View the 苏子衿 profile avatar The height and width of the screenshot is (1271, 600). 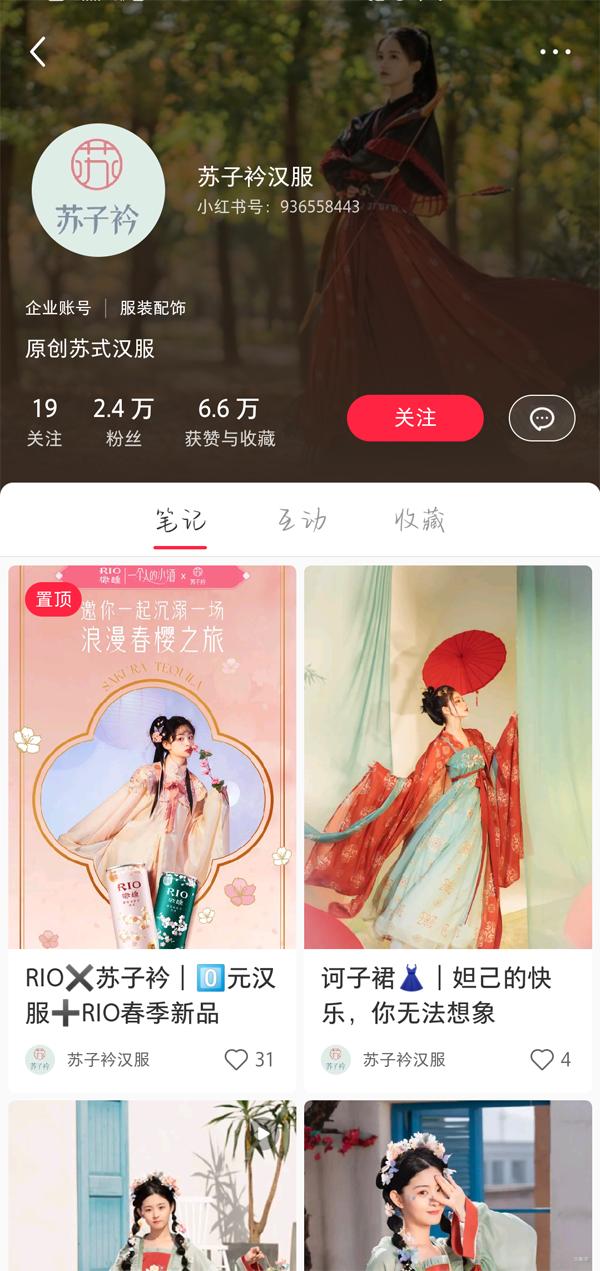click(x=98, y=190)
